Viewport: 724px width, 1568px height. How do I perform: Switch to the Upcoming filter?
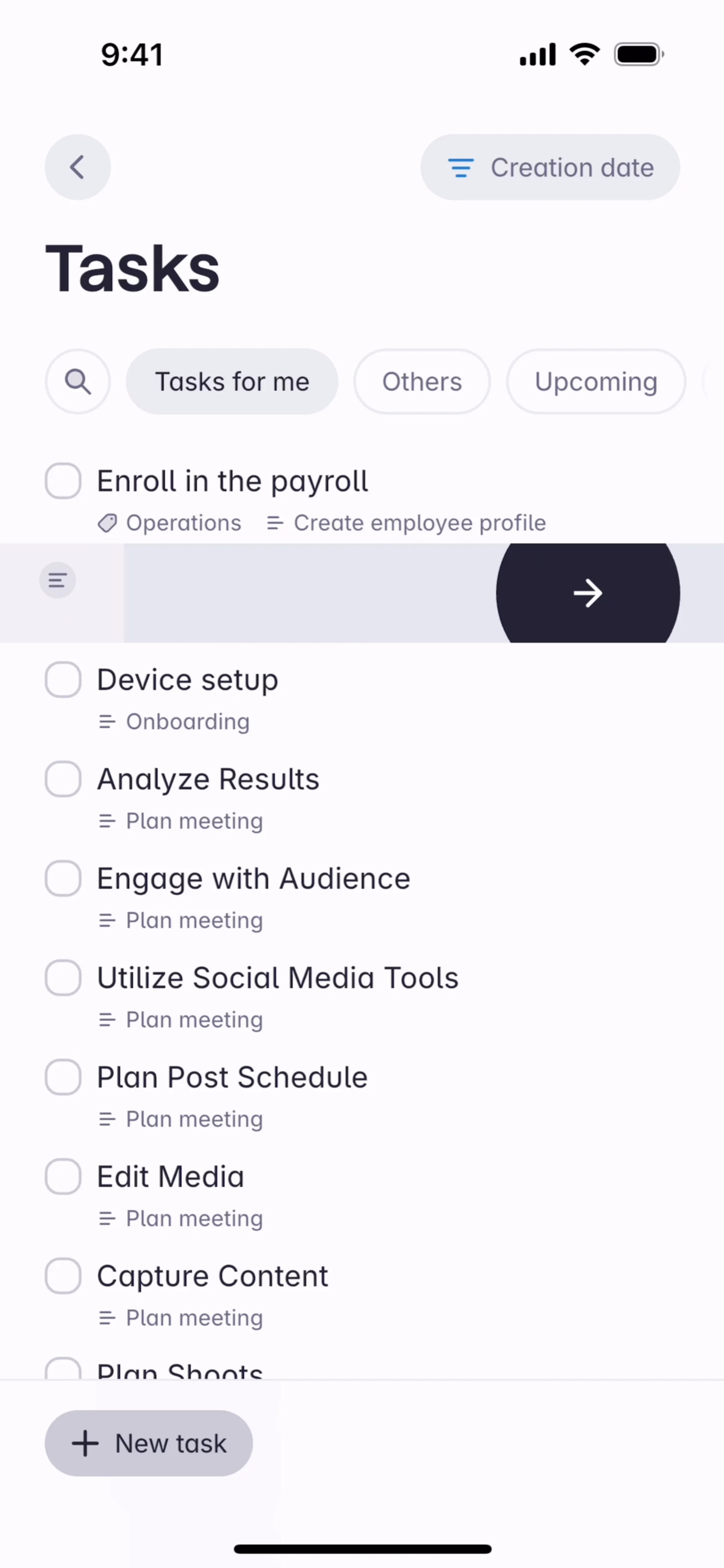pos(595,382)
